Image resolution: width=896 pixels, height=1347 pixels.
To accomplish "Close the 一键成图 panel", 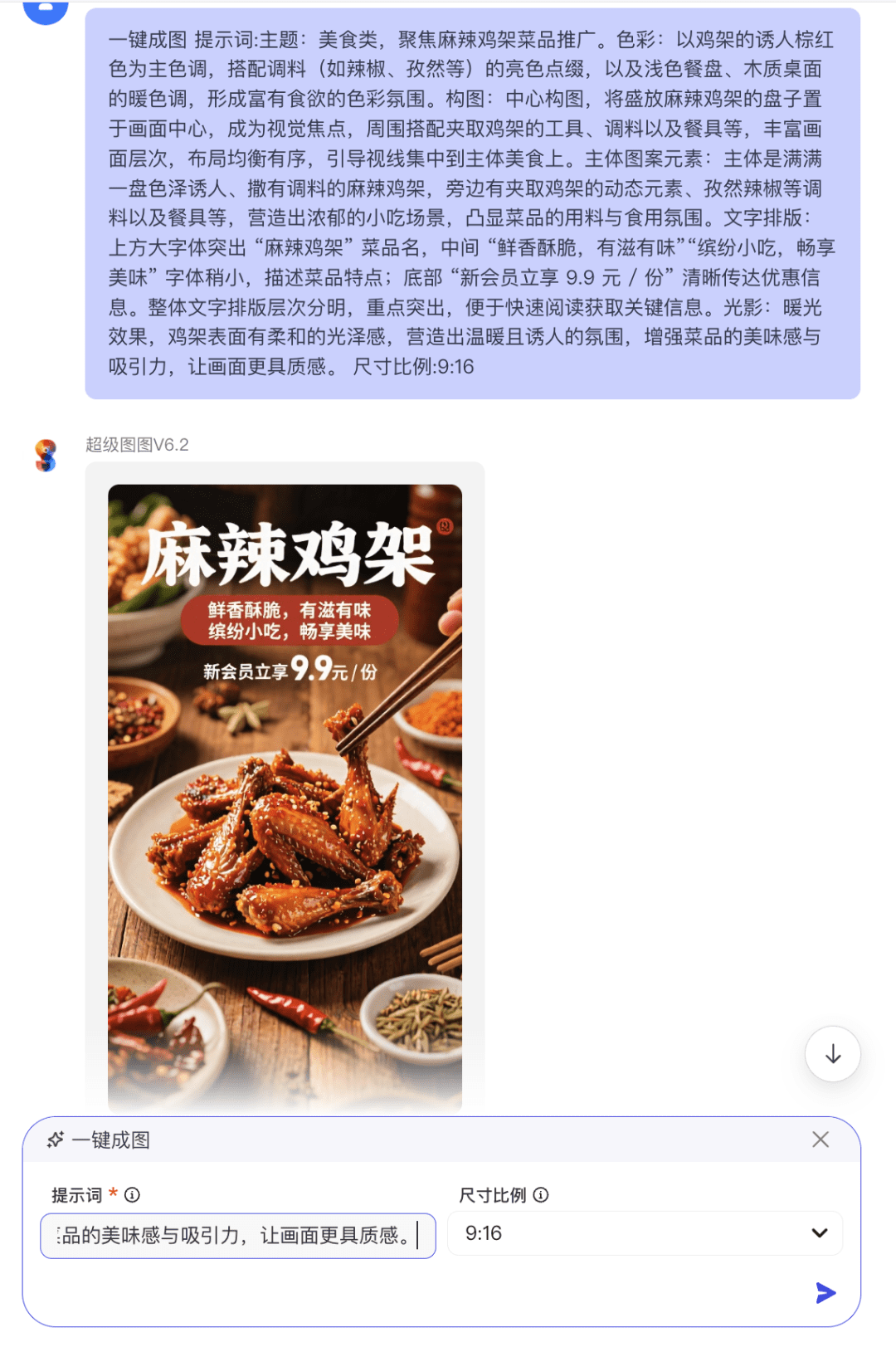I will (821, 1140).
